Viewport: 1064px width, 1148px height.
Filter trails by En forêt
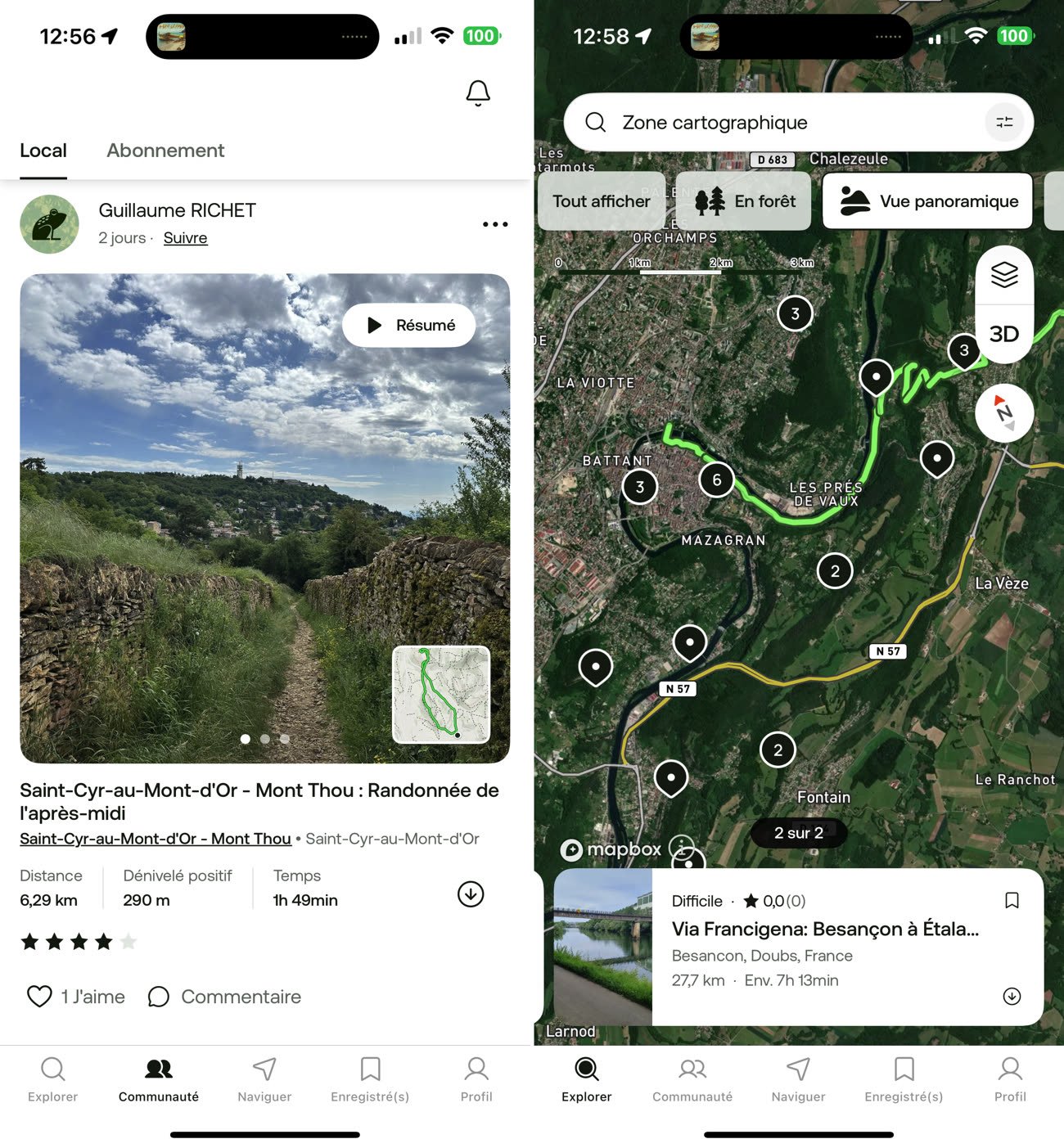[x=744, y=201]
